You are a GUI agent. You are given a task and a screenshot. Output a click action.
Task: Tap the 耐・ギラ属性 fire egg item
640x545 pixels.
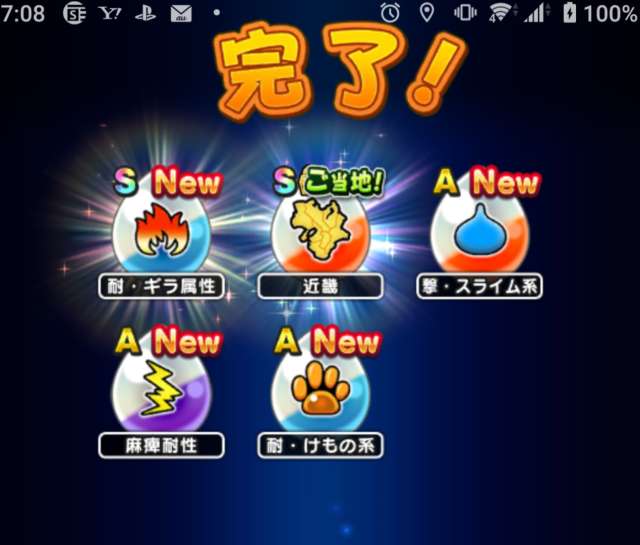click(161, 233)
